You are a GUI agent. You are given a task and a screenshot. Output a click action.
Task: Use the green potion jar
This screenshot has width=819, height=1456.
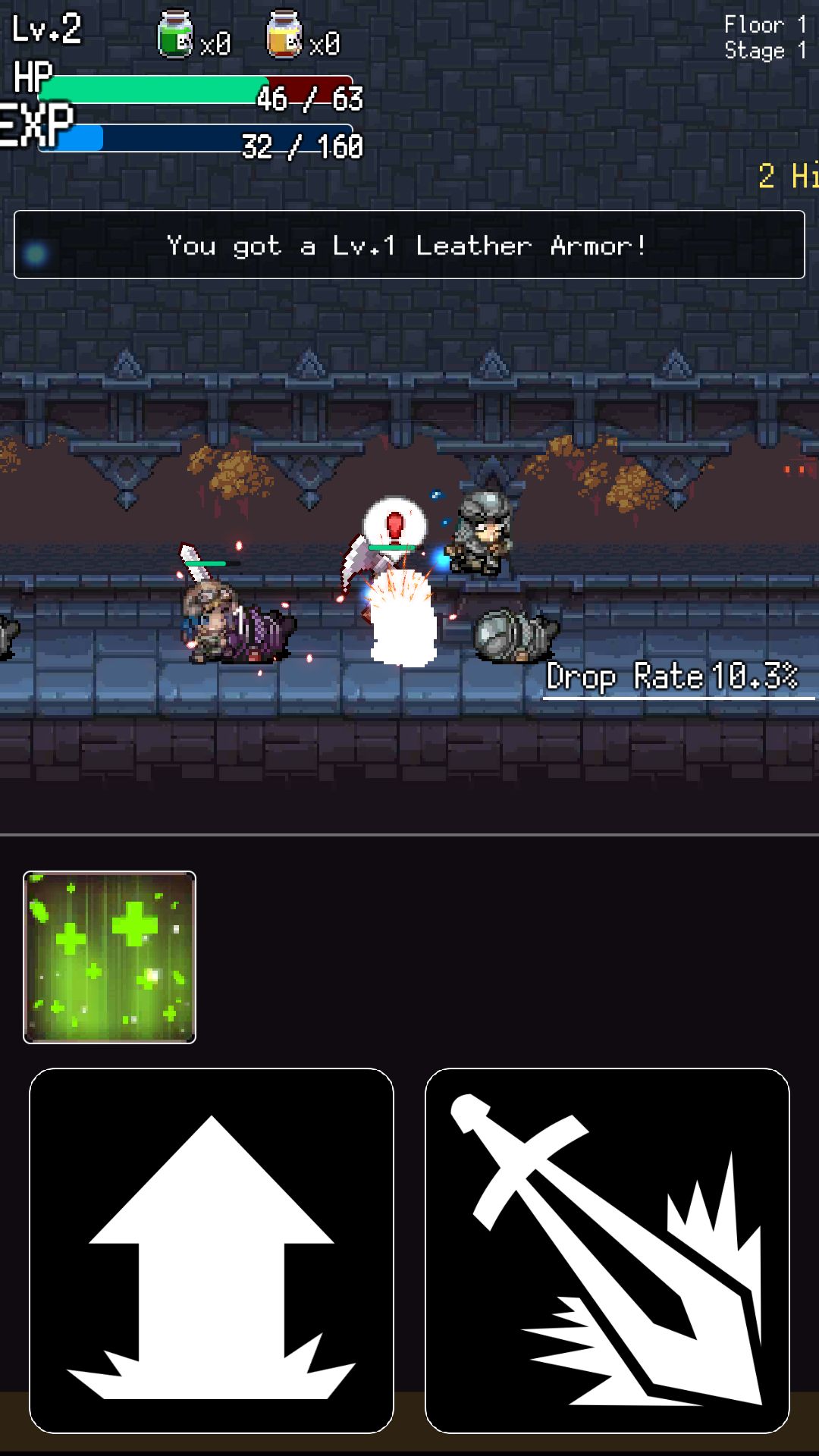tap(175, 35)
